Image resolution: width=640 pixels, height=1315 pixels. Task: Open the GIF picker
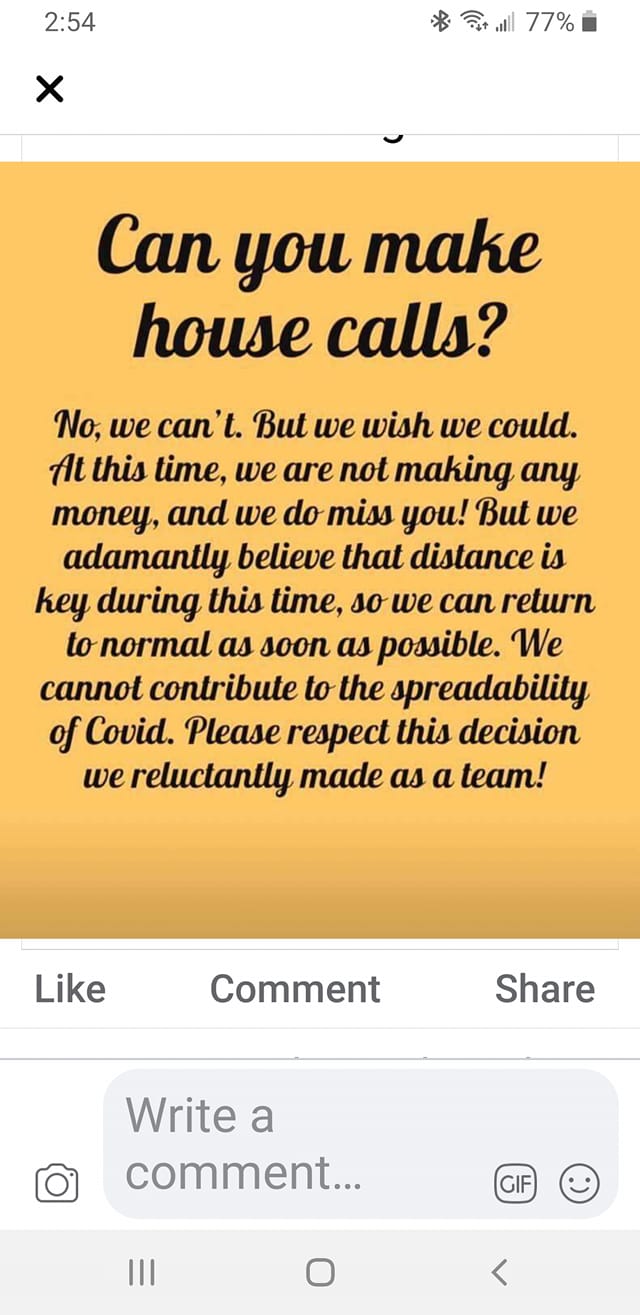516,1185
